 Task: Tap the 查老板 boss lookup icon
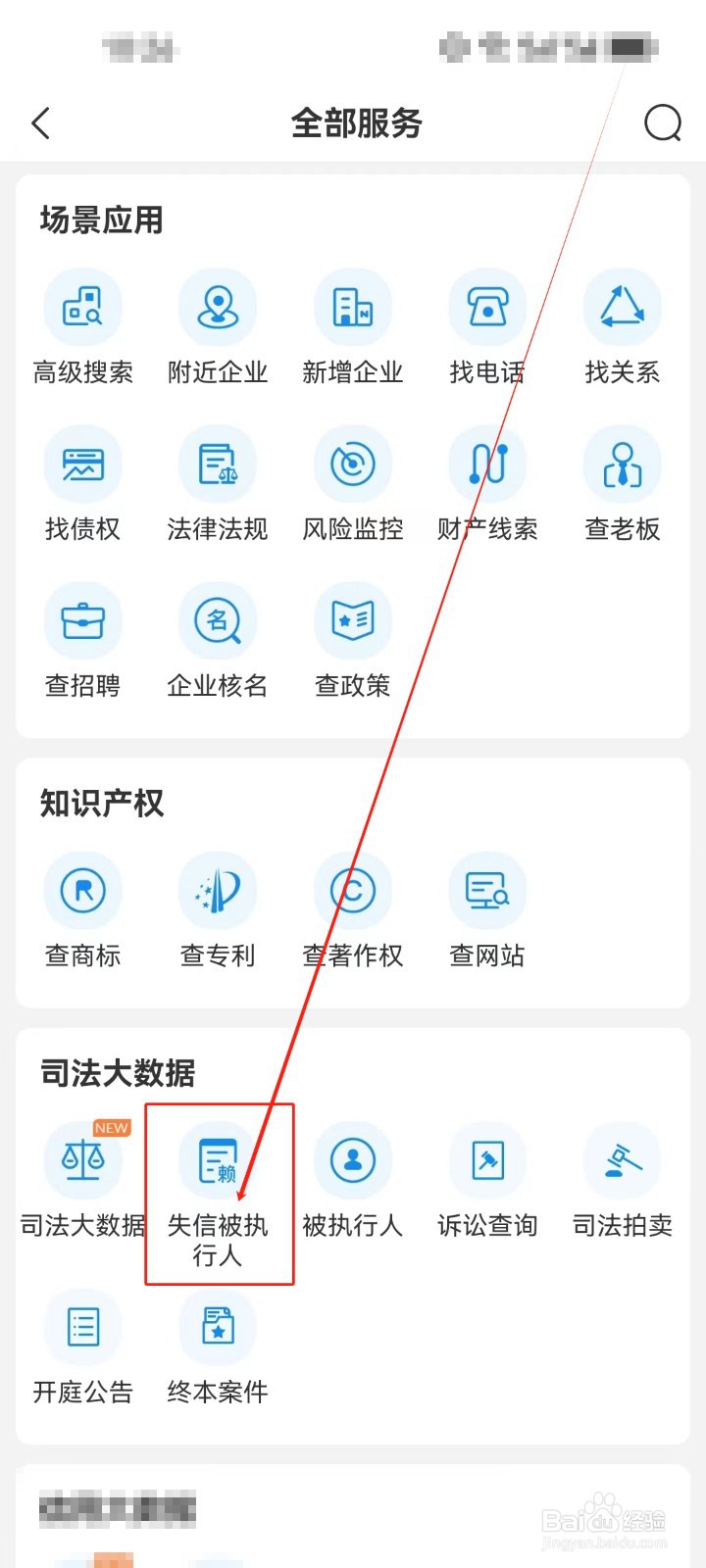622,463
